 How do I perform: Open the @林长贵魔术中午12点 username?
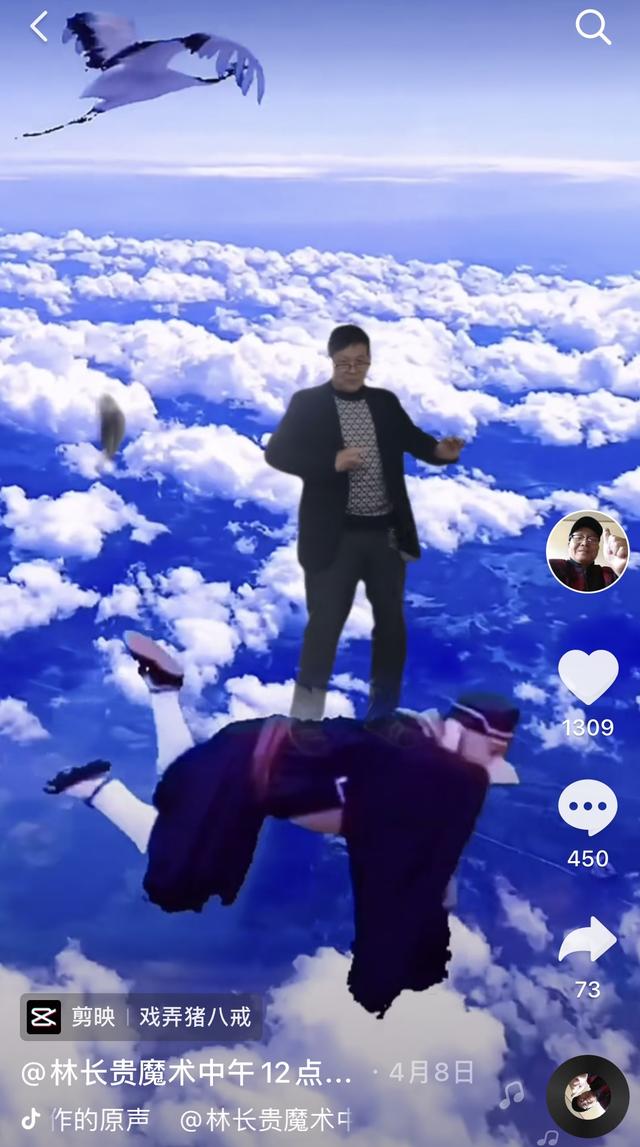coord(187,1073)
